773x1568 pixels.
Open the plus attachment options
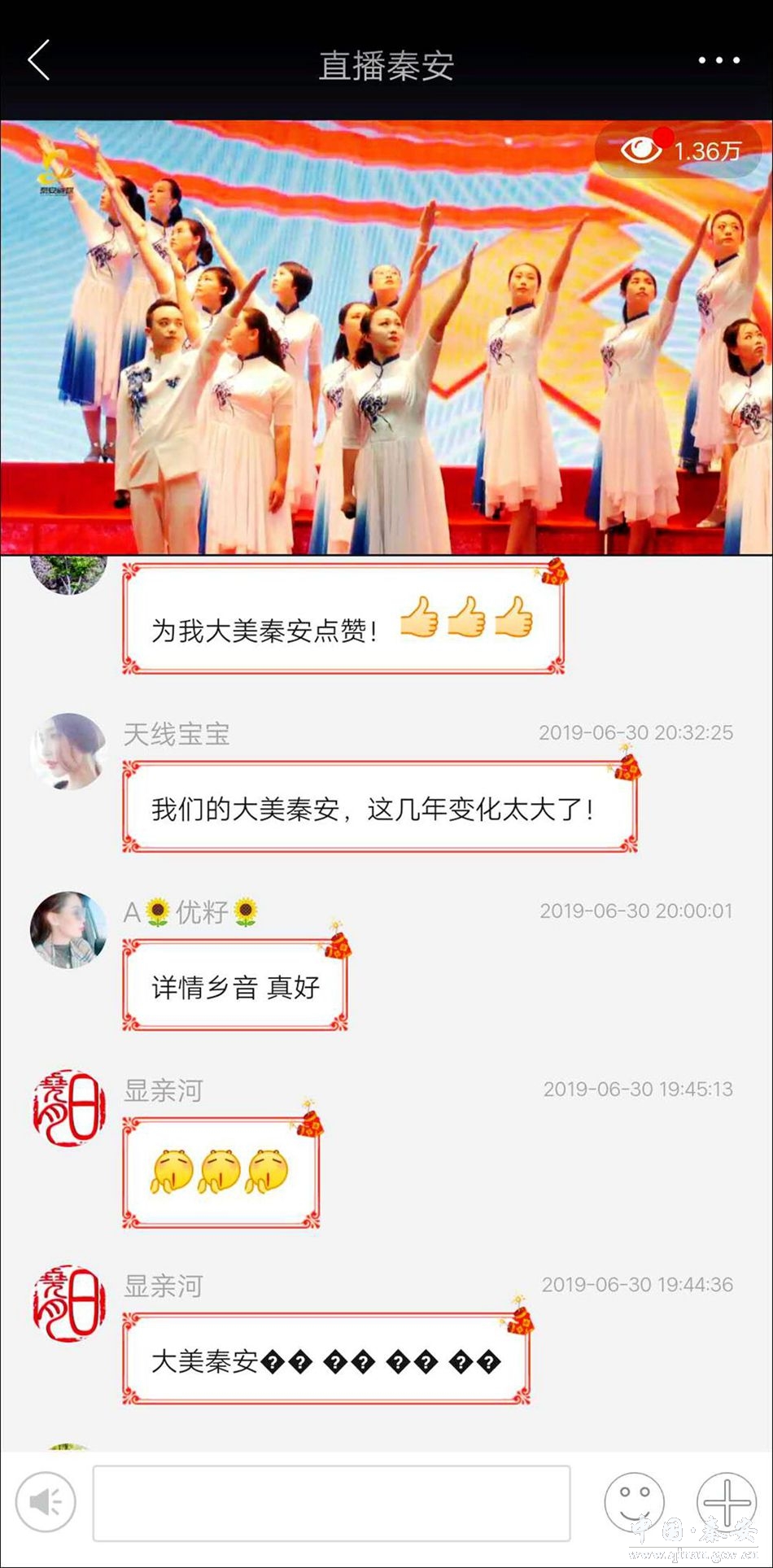tap(726, 1501)
